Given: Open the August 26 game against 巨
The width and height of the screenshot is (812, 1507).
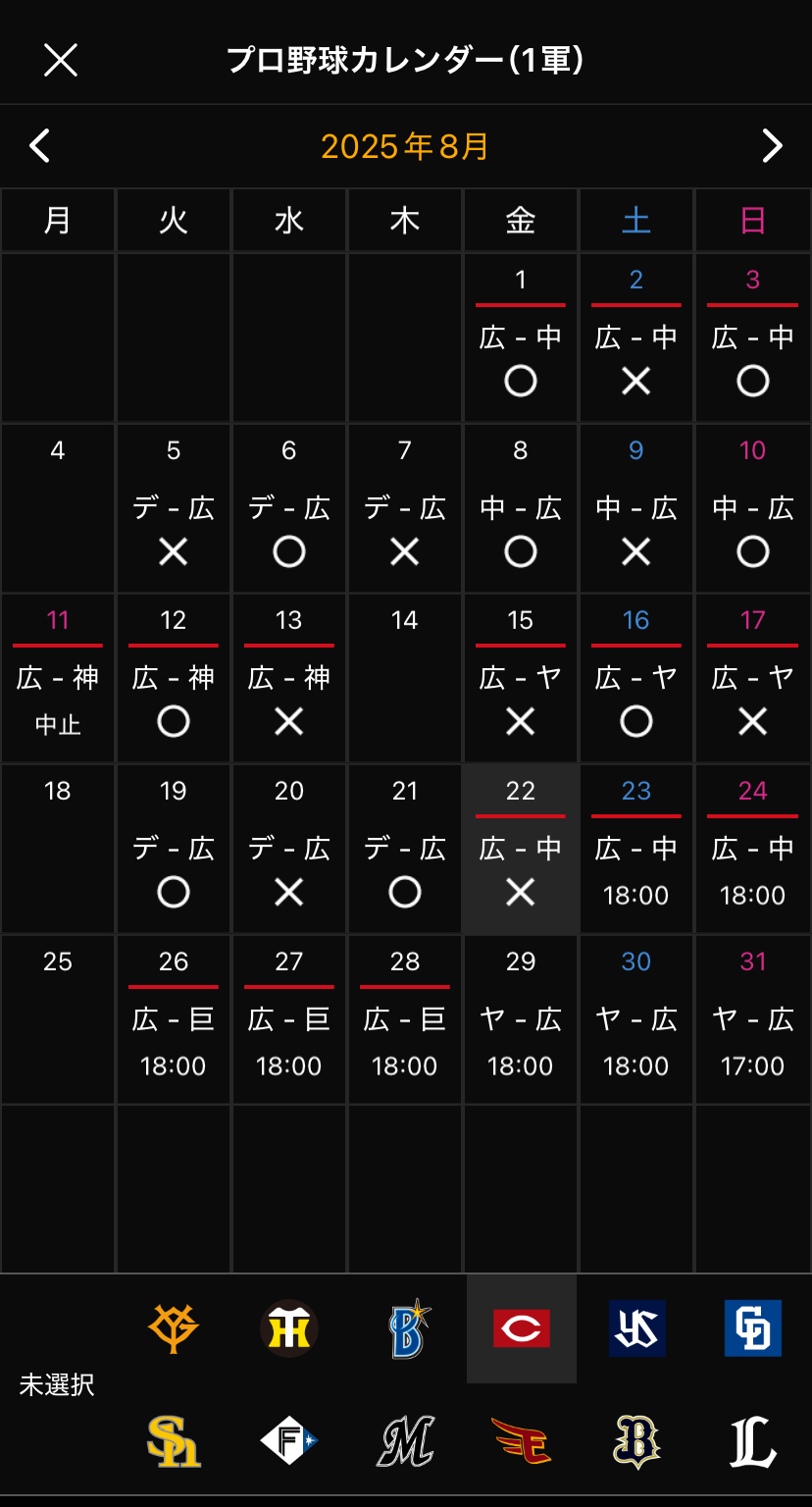Looking at the screenshot, I should pyautogui.click(x=174, y=1019).
